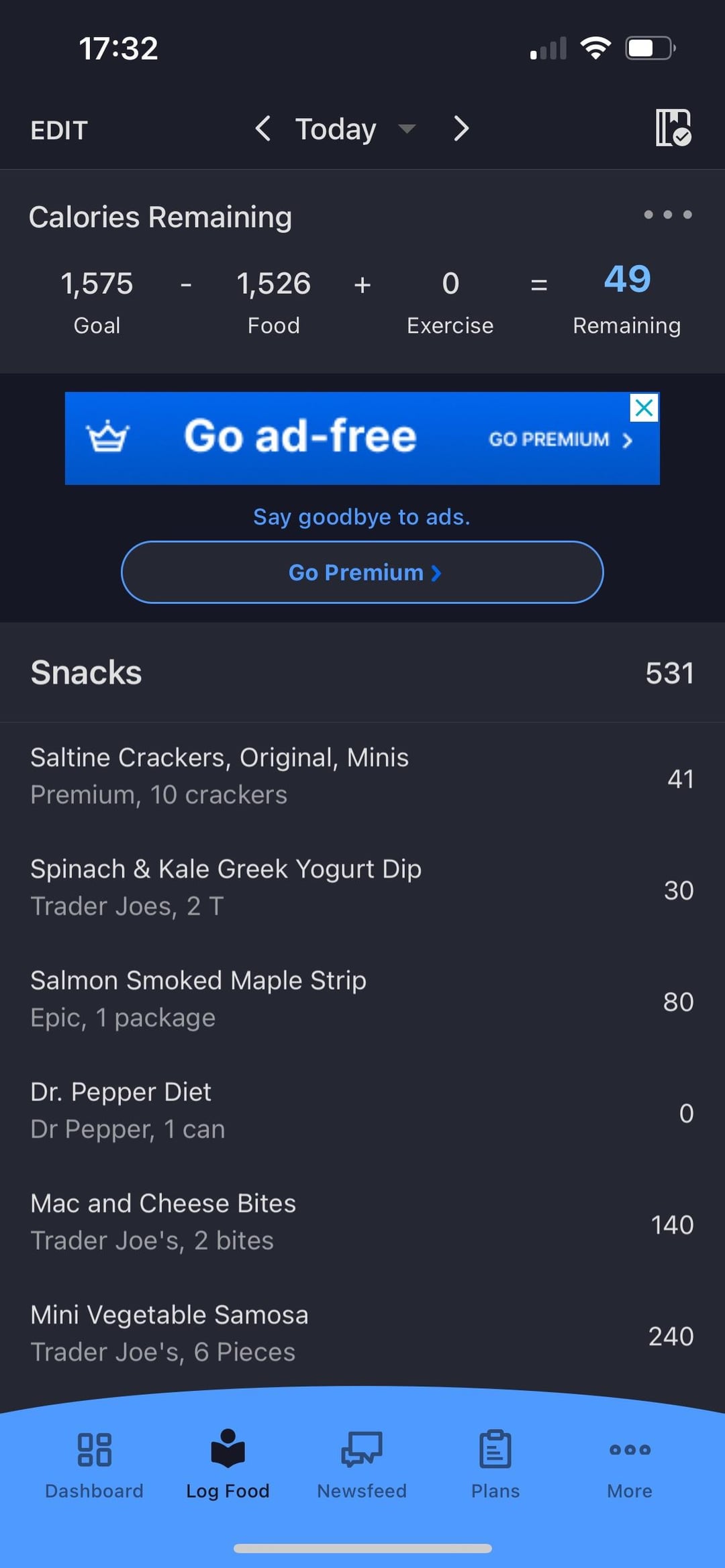Image resolution: width=725 pixels, height=1568 pixels.
Task: Go to the previous day
Action: (263, 128)
